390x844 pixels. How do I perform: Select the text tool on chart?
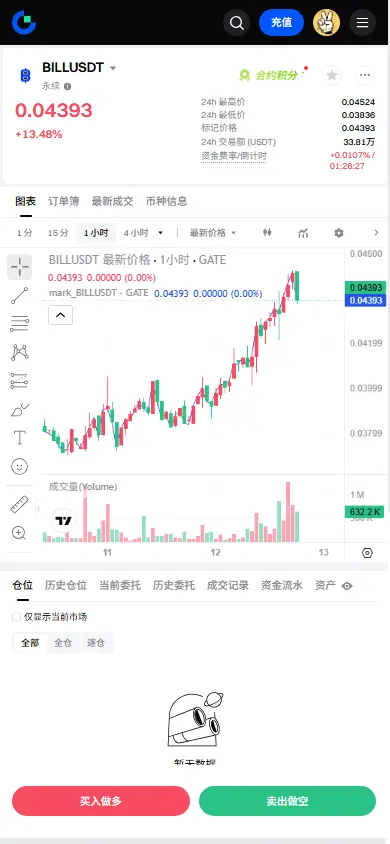[x=19, y=438]
